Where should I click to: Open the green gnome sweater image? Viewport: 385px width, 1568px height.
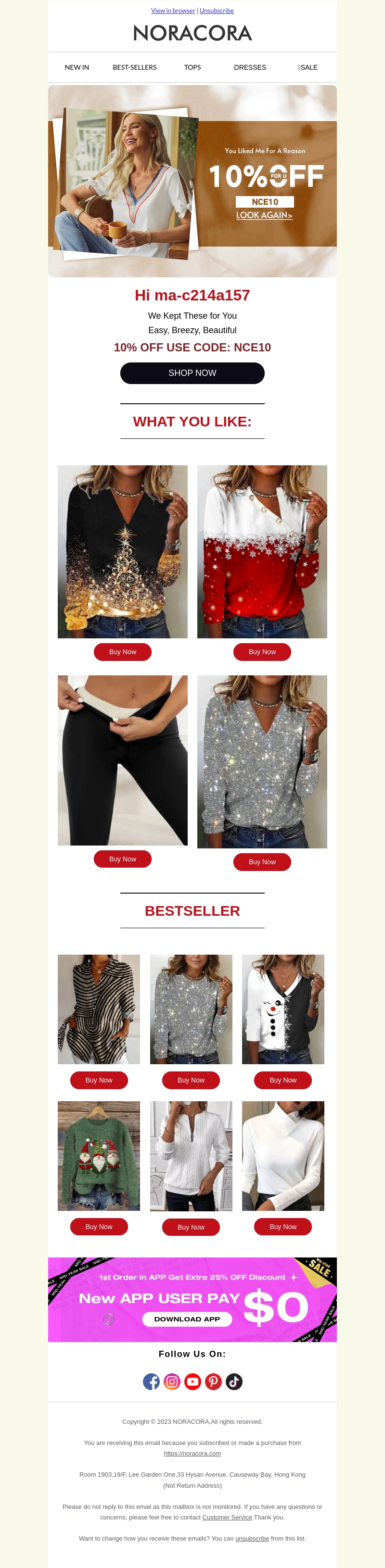click(99, 1155)
